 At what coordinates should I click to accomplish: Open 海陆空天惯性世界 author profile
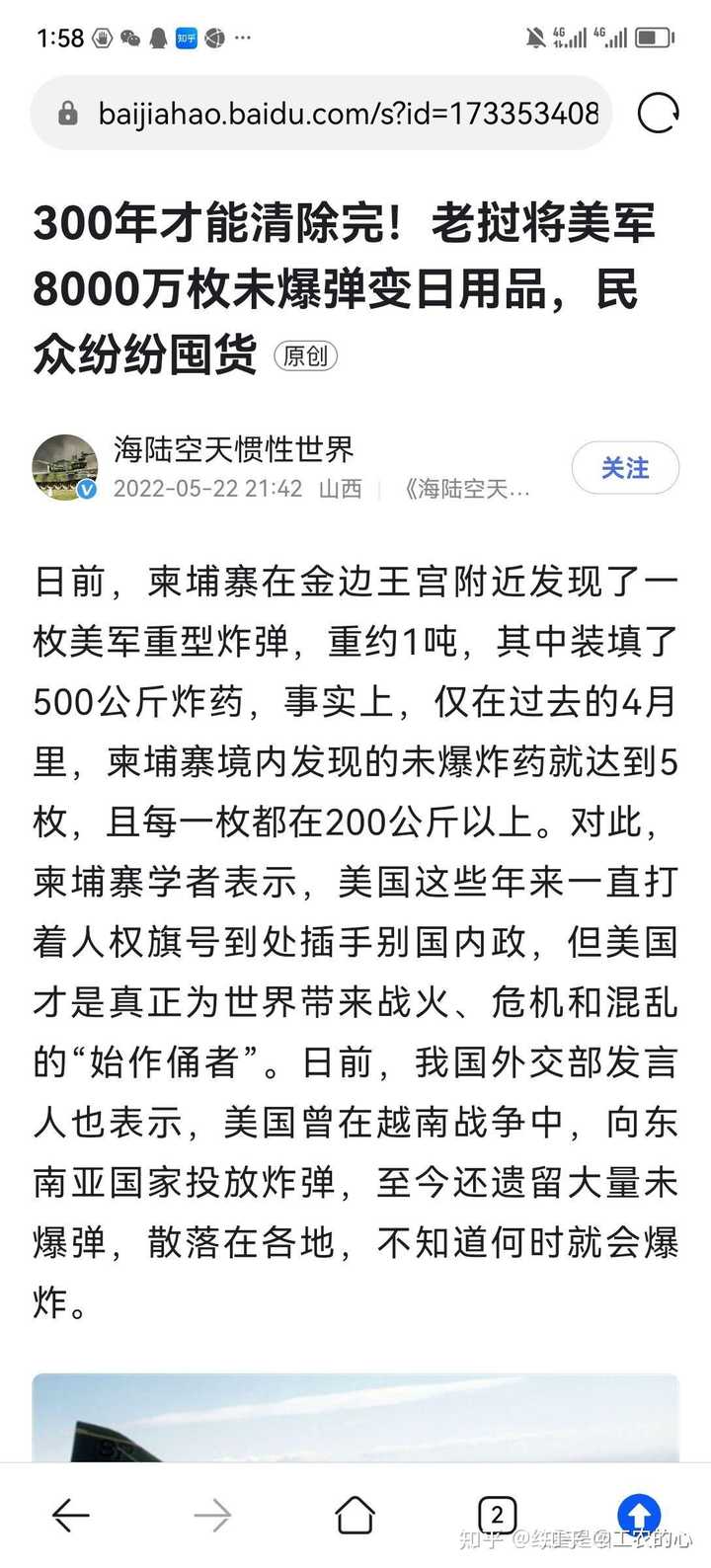233,450
